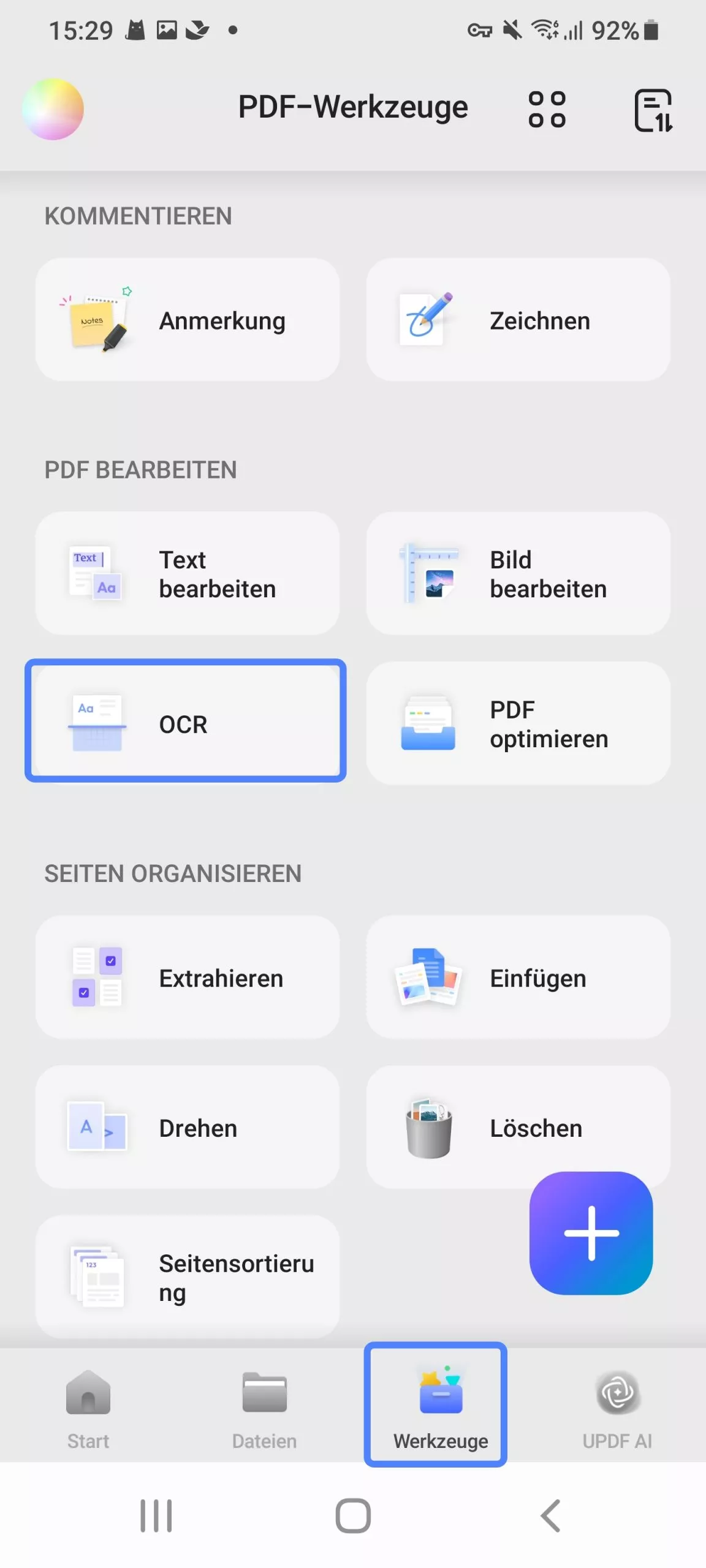Start OCR text recognition

186,723
